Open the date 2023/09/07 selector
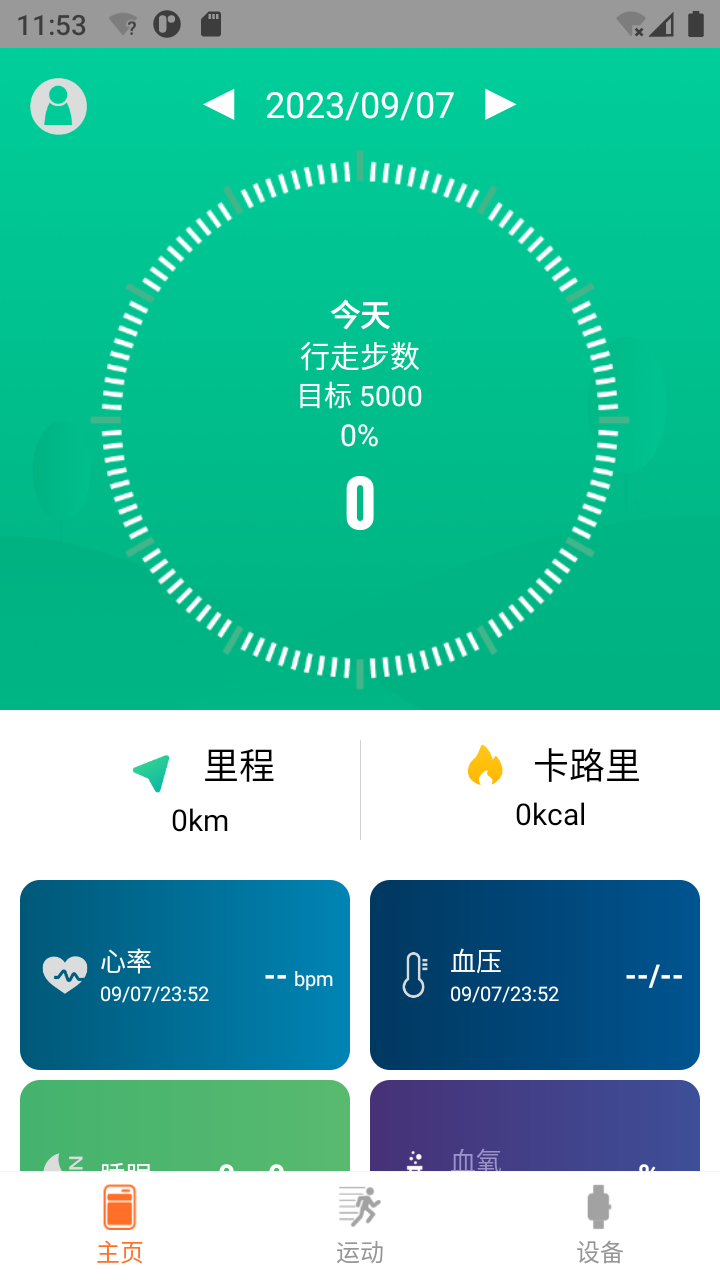This screenshot has width=720, height=1280. coord(359,104)
